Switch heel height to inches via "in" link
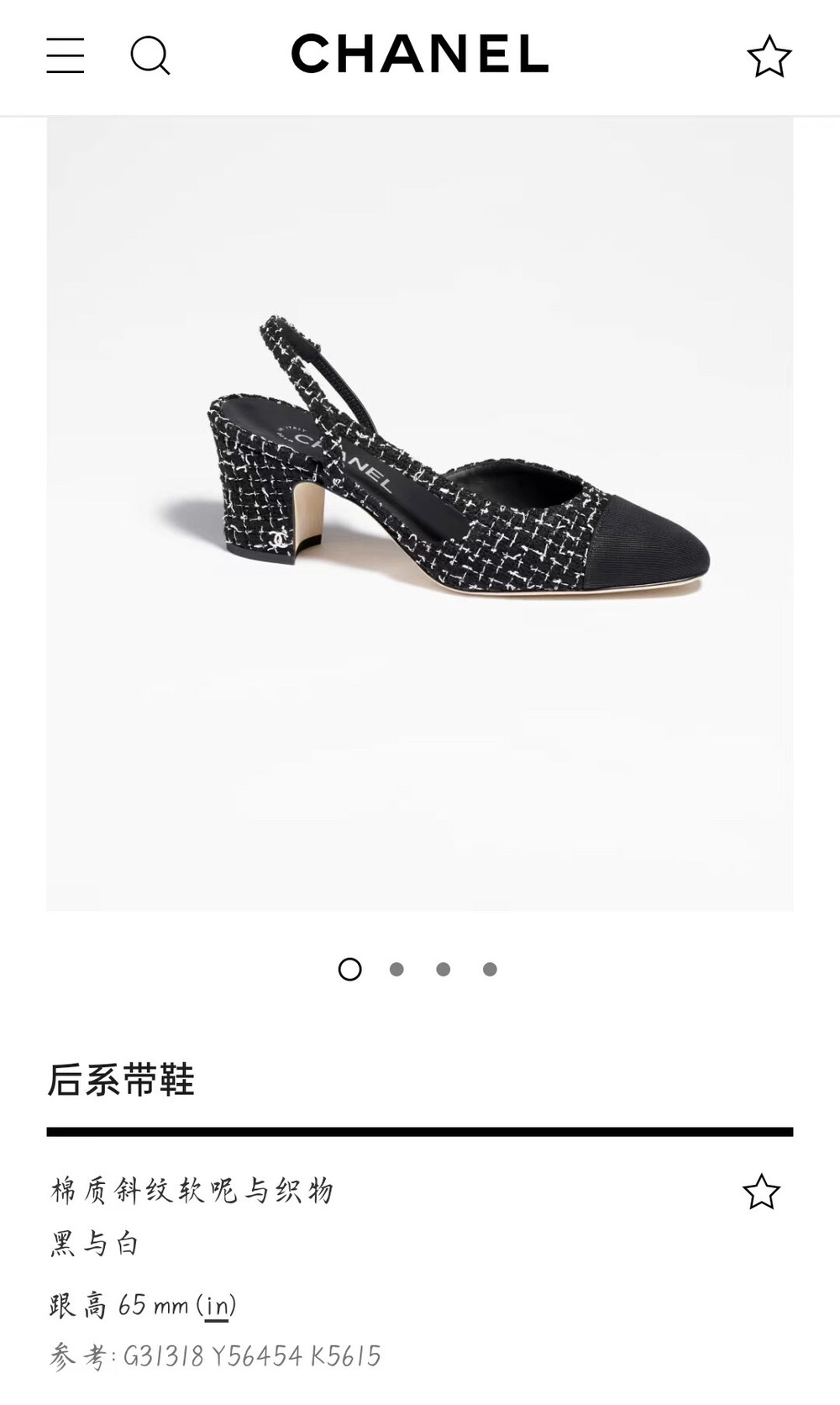 click(217, 1306)
